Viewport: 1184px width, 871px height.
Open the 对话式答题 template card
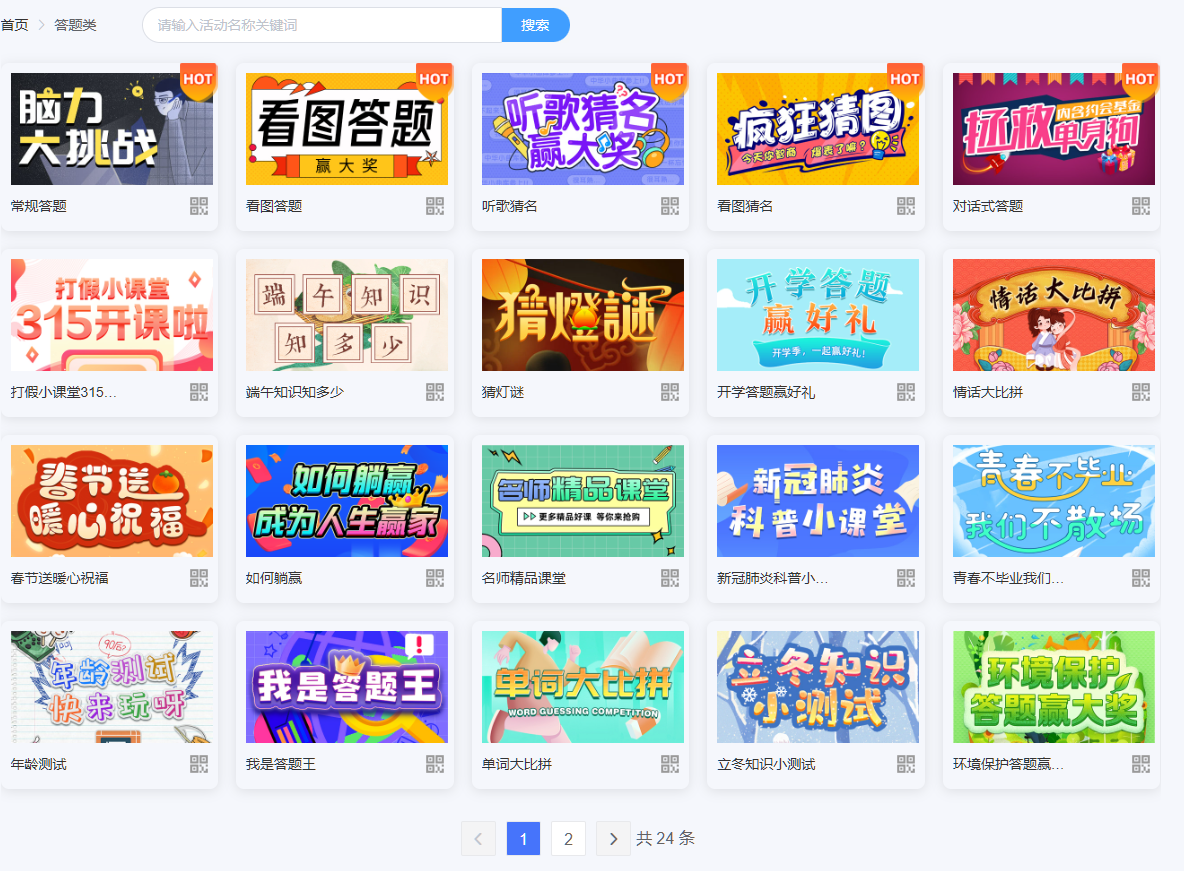point(1054,129)
